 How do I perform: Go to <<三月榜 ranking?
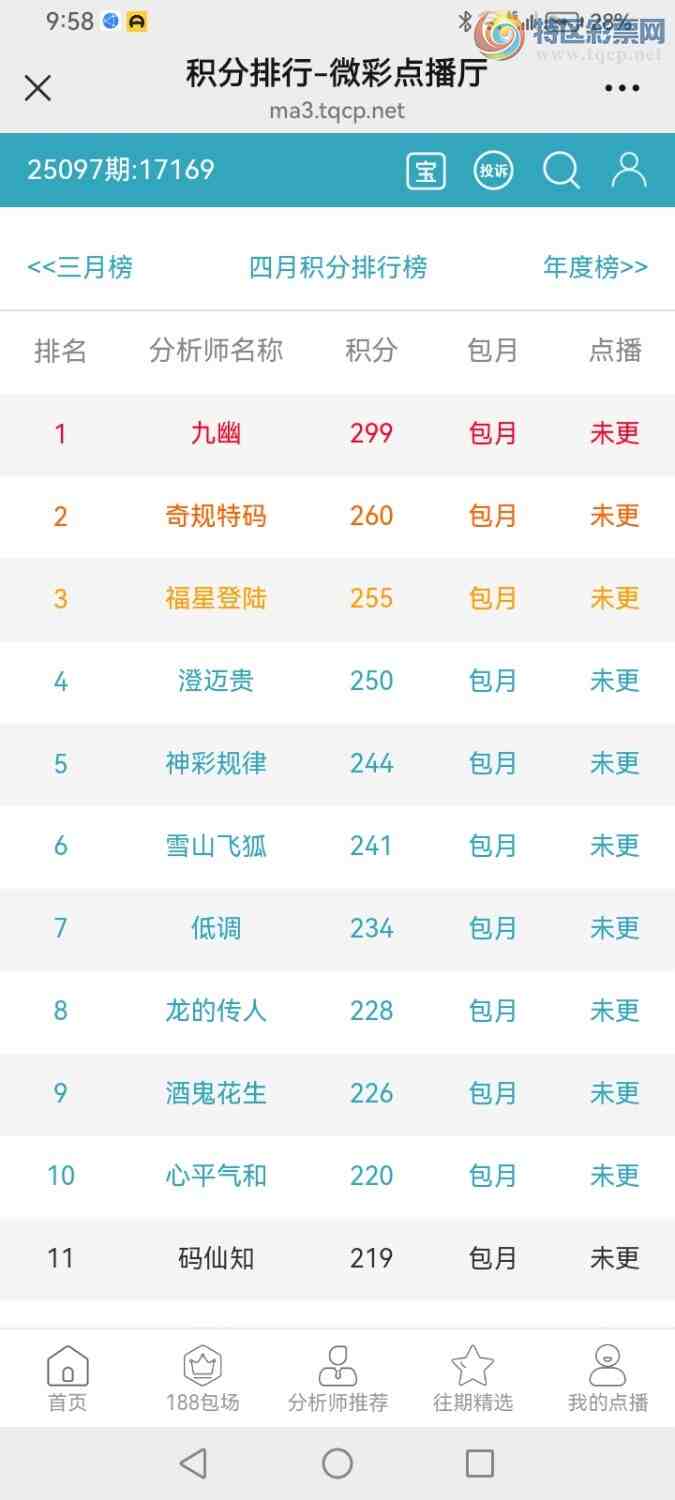click(x=80, y=267)
